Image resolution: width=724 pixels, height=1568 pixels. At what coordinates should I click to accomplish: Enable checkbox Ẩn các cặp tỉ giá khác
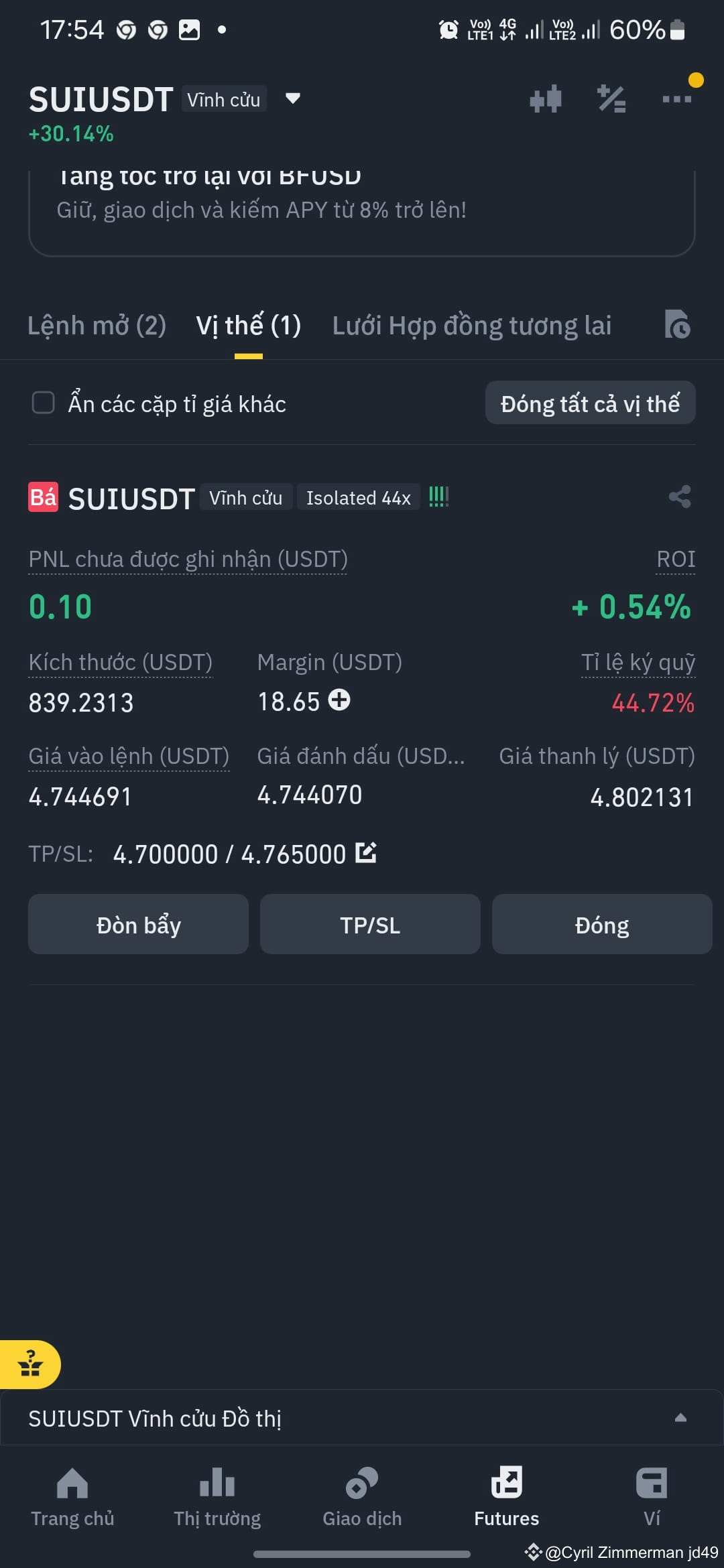pos(43,403)
